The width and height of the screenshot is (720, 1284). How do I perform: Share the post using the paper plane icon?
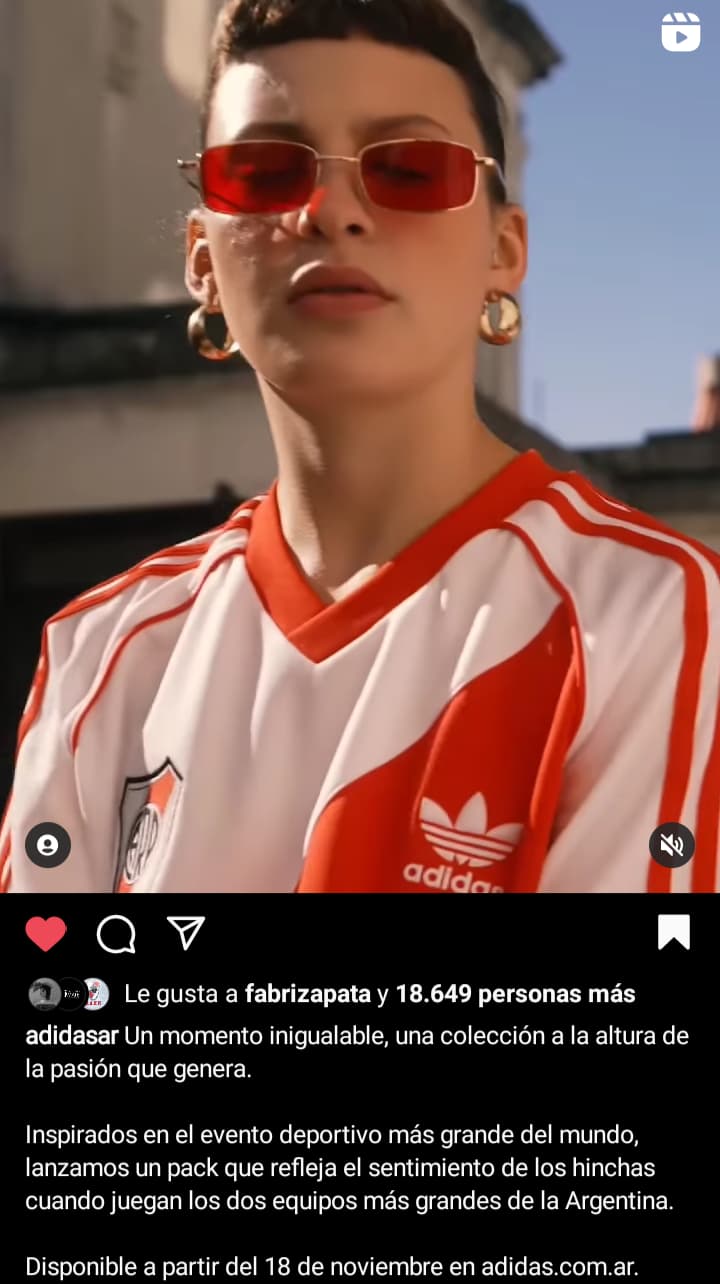tap(186, 932)
